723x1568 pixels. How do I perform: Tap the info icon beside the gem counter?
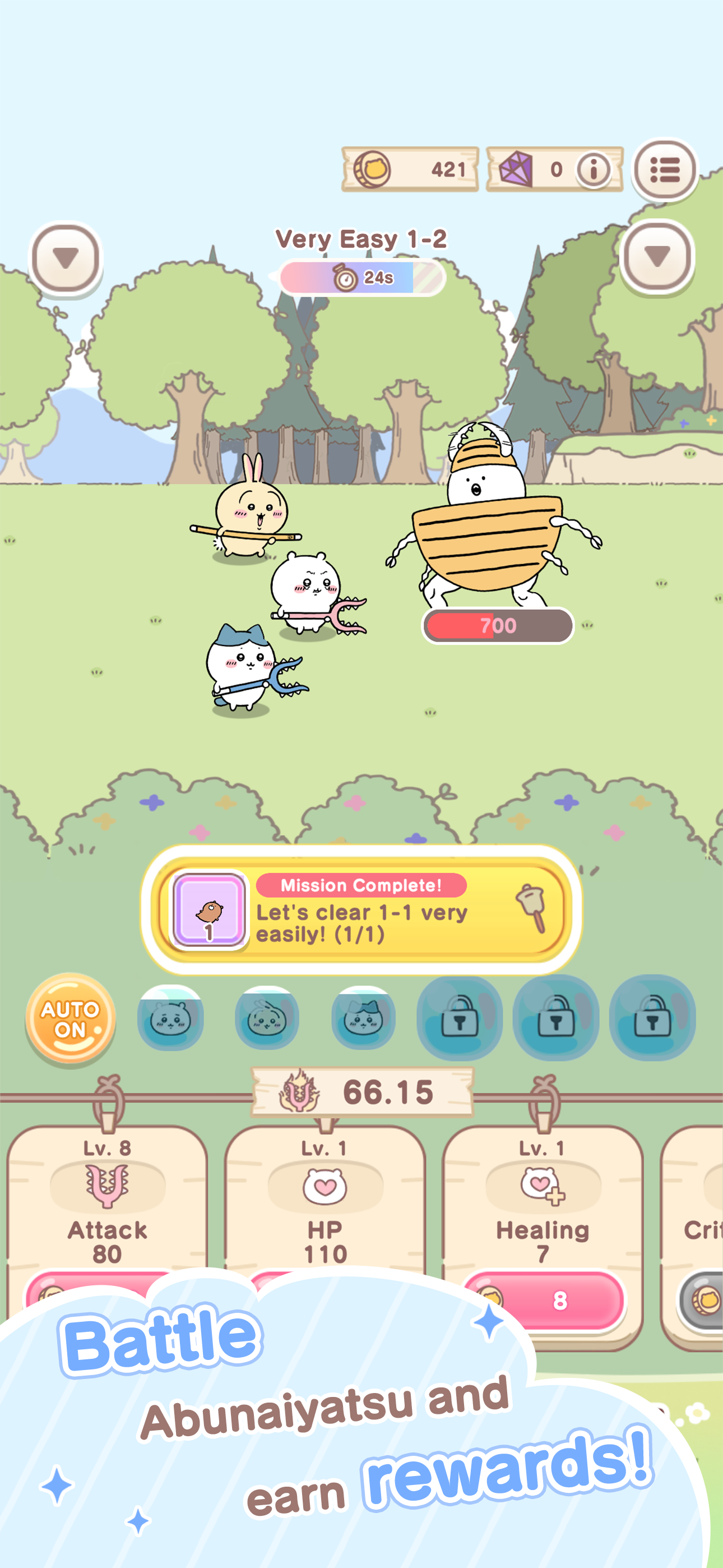594,170
